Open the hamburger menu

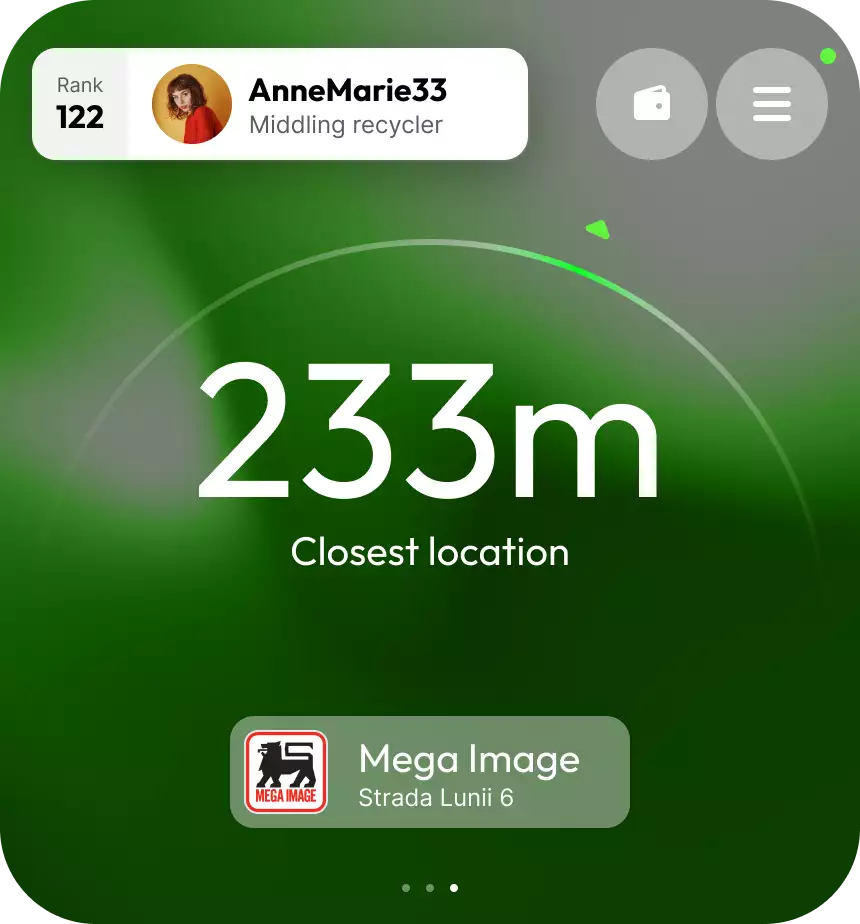pos(772,104)
